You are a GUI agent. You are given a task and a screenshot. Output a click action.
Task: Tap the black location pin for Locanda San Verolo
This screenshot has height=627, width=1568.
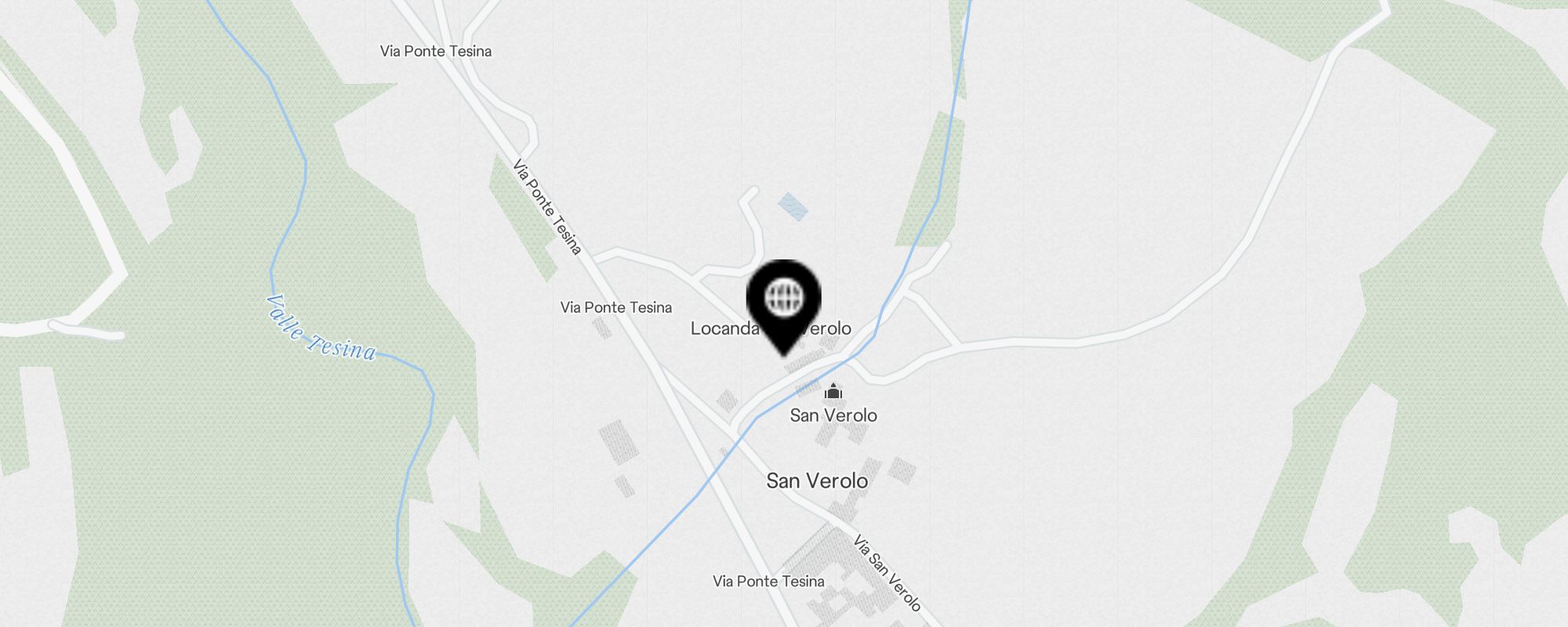pyautogui.click(x=783, y=301)
